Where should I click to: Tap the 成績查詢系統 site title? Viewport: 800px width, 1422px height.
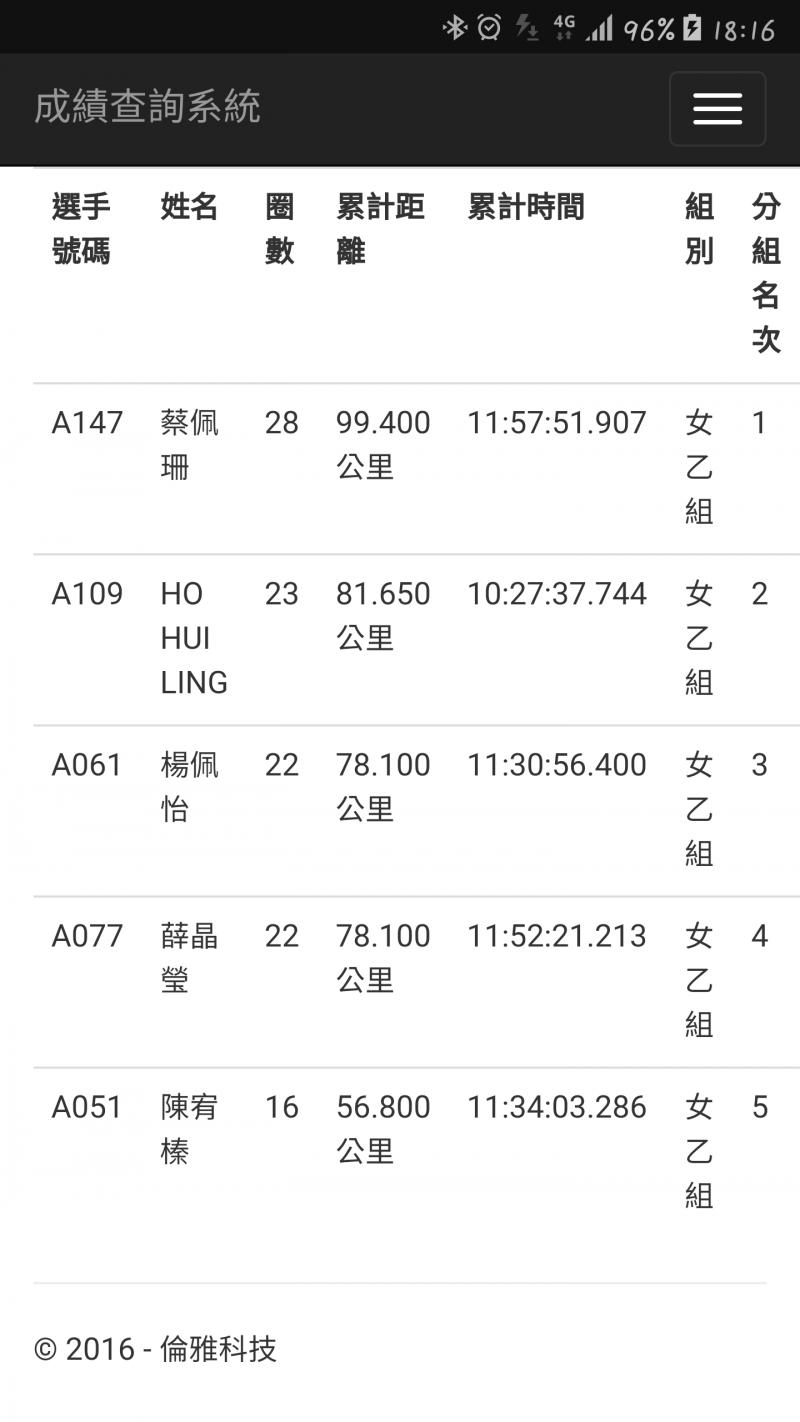click(x=147, y=107)
